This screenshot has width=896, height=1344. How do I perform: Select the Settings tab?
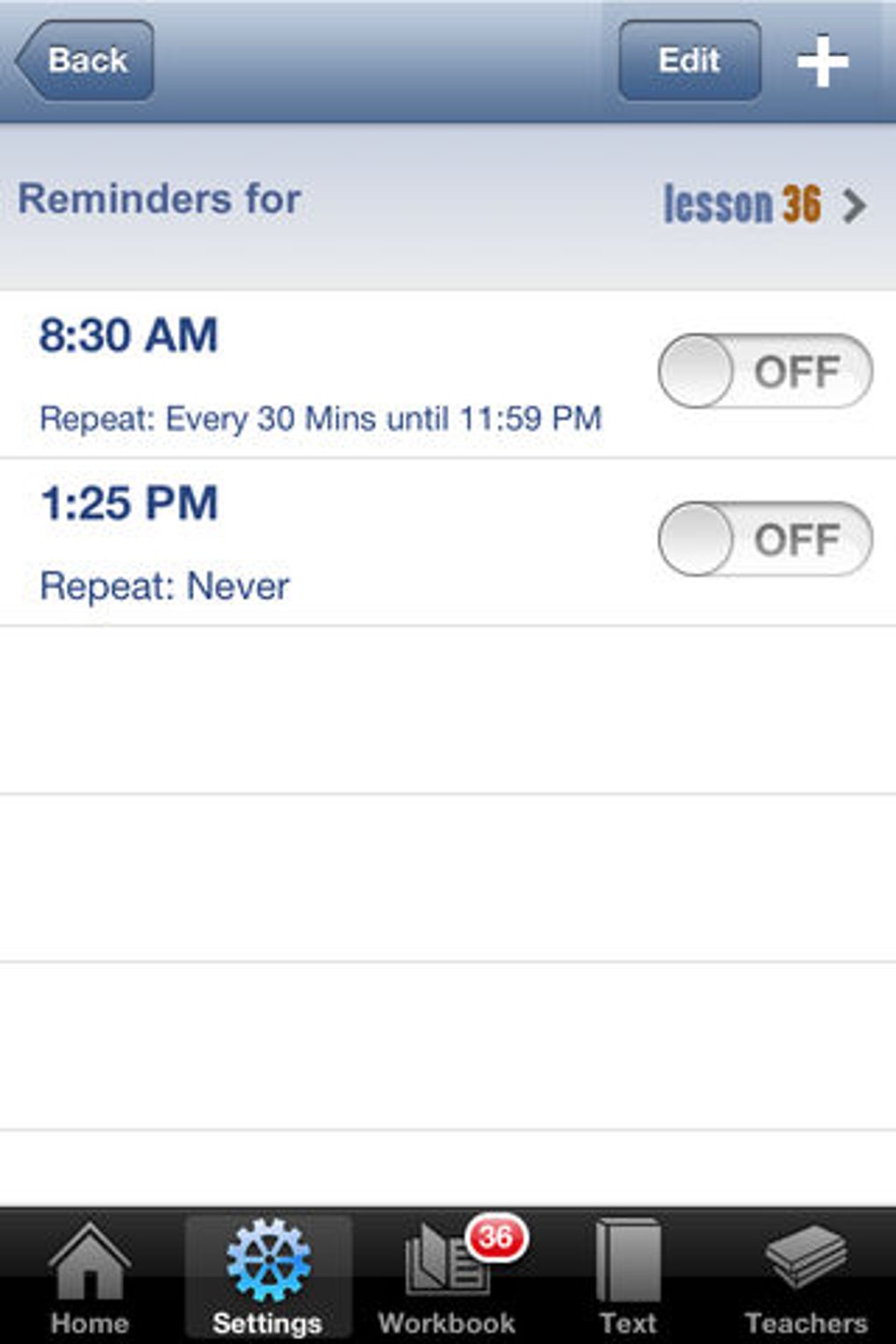(268, 1278)
